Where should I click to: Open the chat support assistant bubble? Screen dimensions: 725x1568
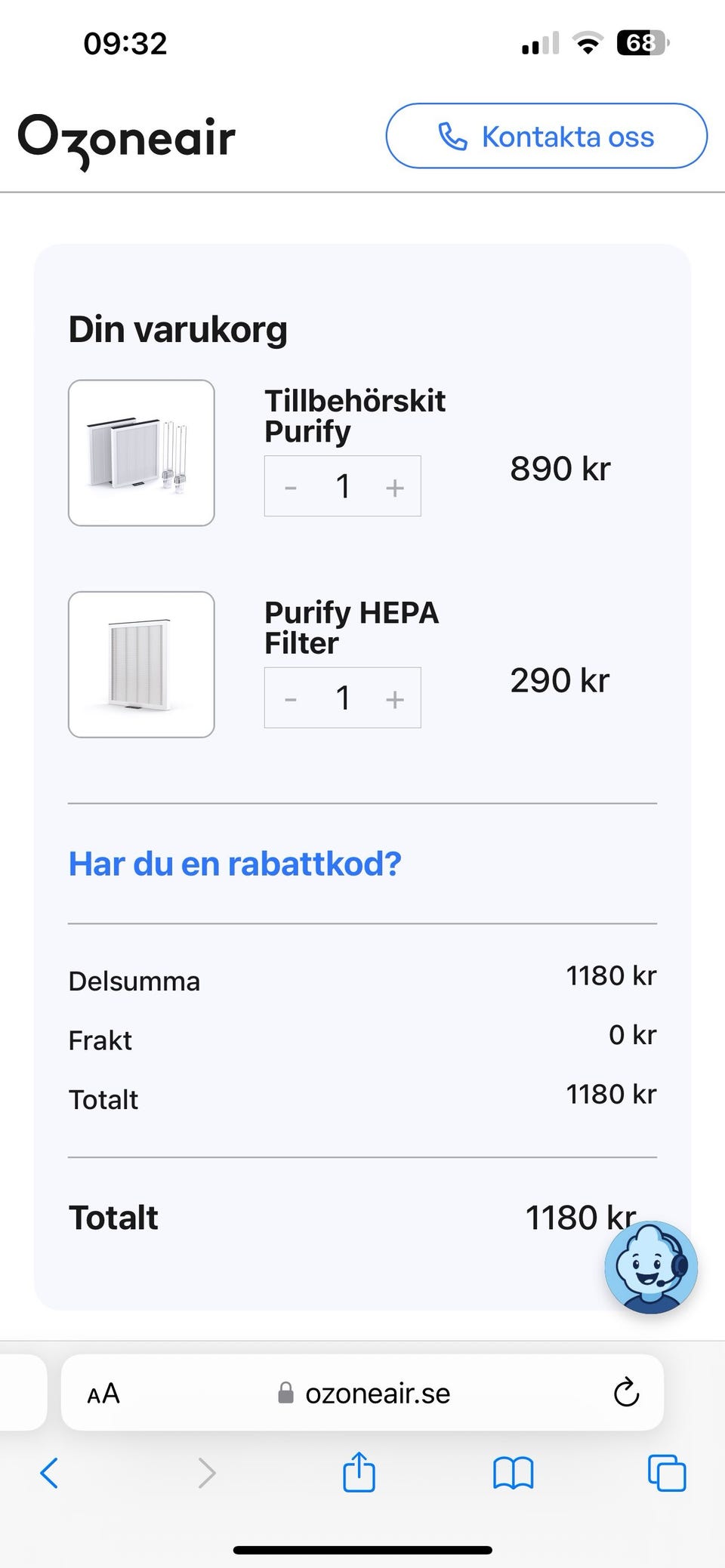point(650,1268)
